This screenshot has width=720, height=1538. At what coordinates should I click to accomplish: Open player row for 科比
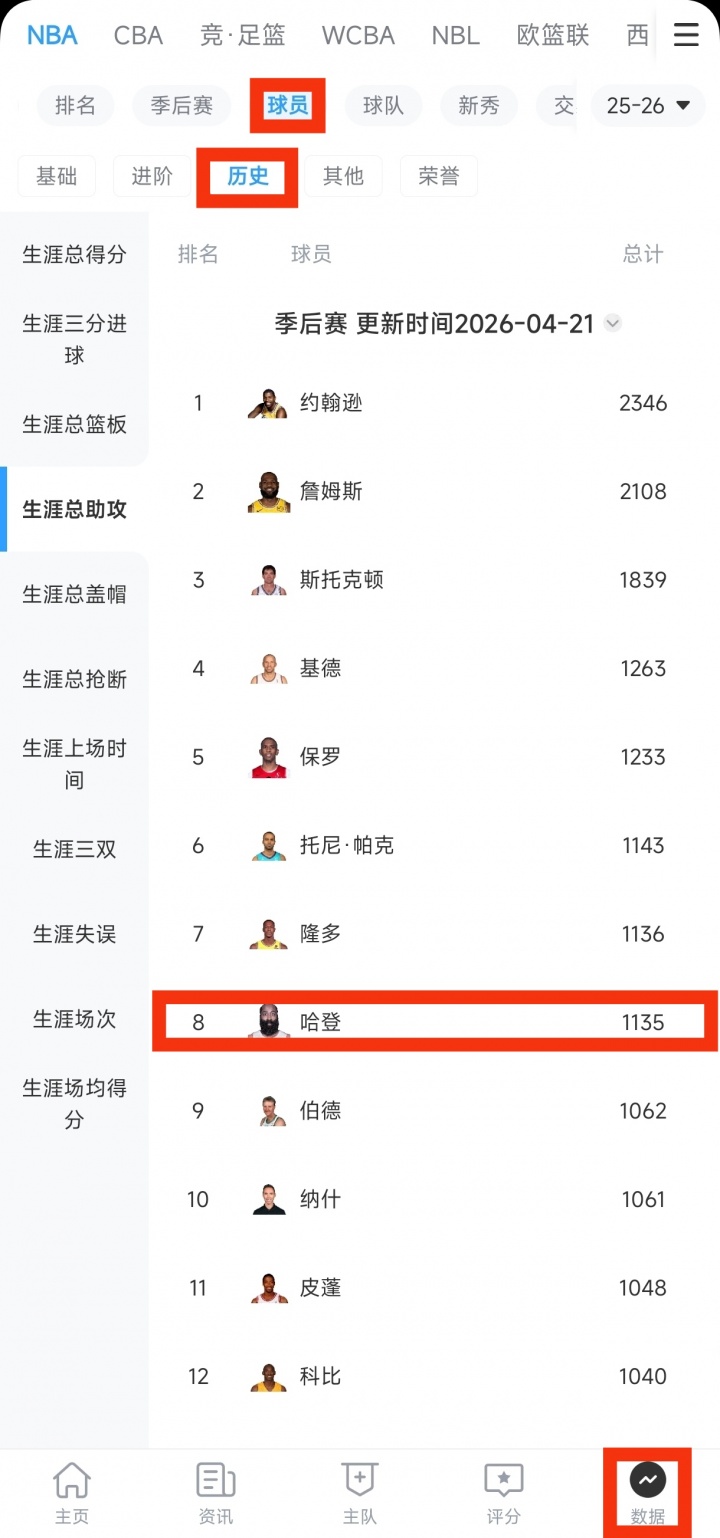(x=435, y=1376)
